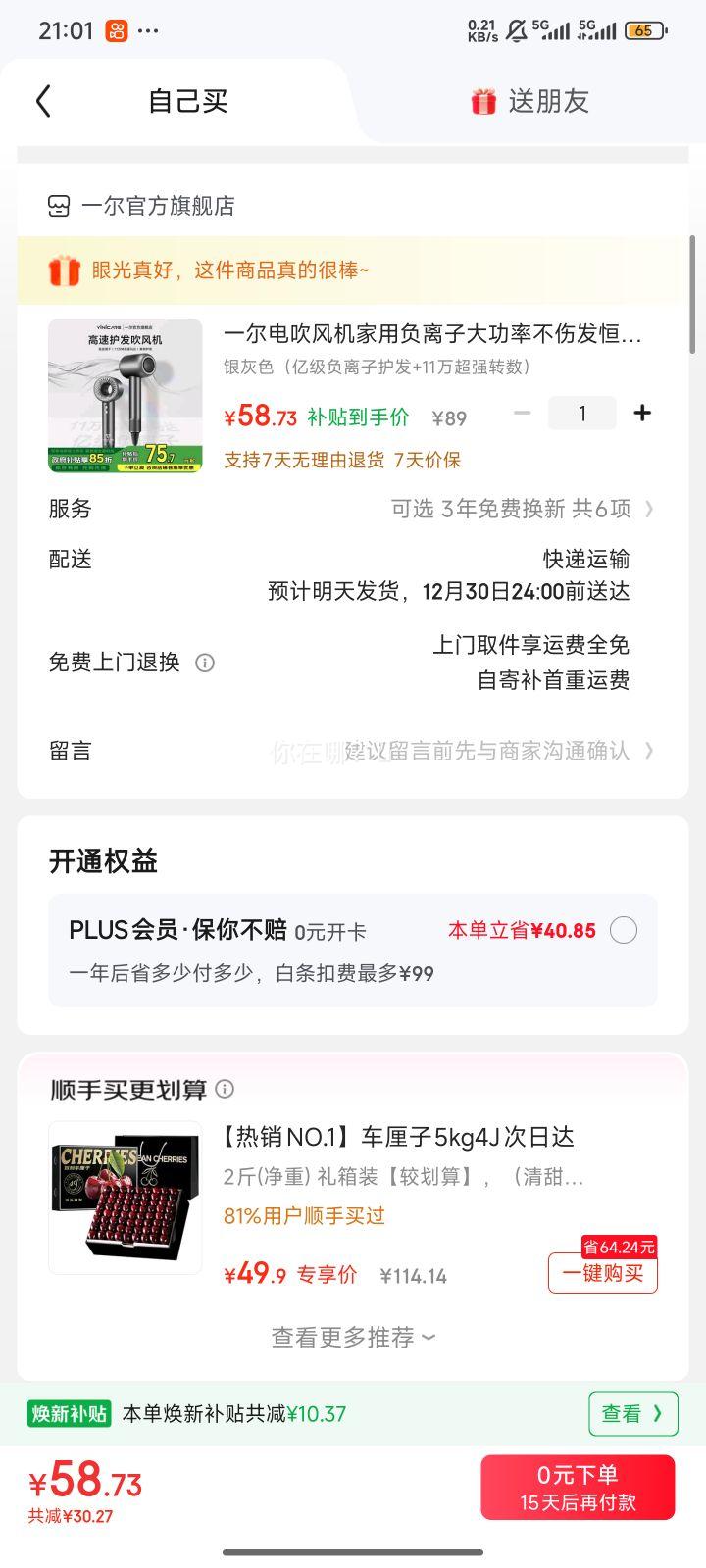Click the info icon next to 顺手买更划算

point(226,1089)
